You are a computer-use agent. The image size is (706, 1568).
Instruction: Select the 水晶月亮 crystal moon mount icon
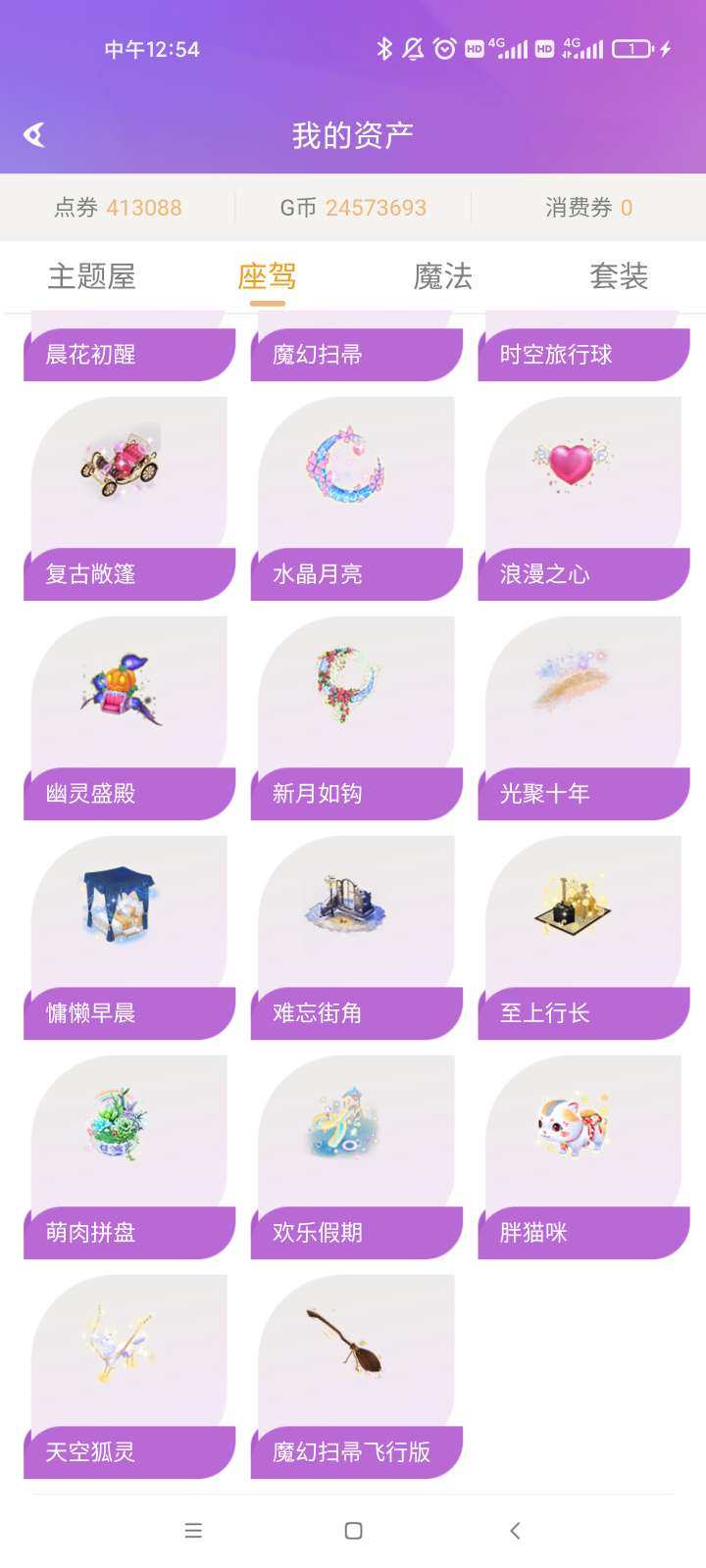tap(355, 470)
